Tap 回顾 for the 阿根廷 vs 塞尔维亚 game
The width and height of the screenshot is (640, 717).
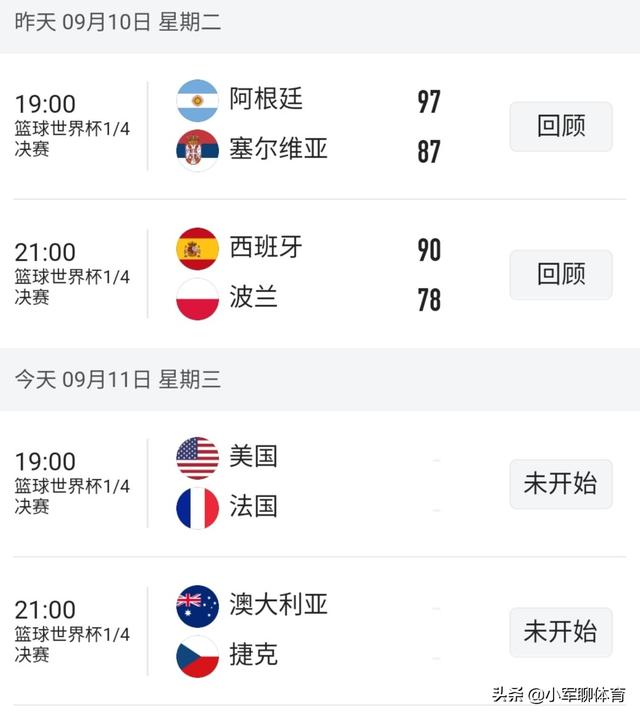[560, 126]
